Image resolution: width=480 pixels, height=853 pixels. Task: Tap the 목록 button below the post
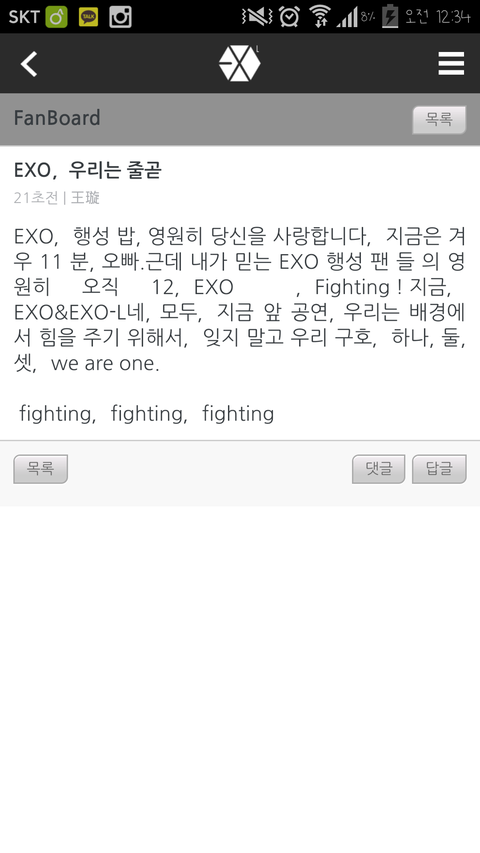(x=41, y=469)
